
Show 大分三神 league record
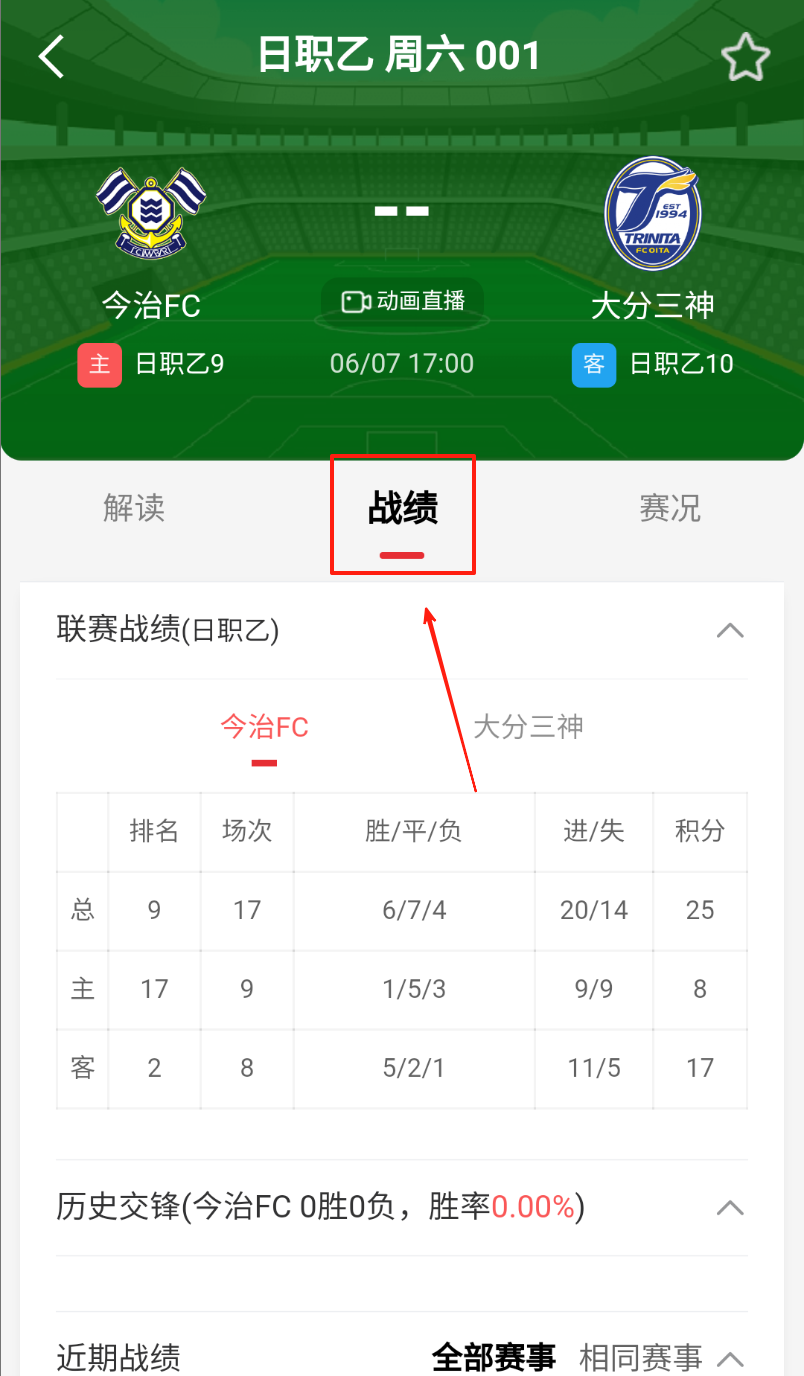click(528, 727)
